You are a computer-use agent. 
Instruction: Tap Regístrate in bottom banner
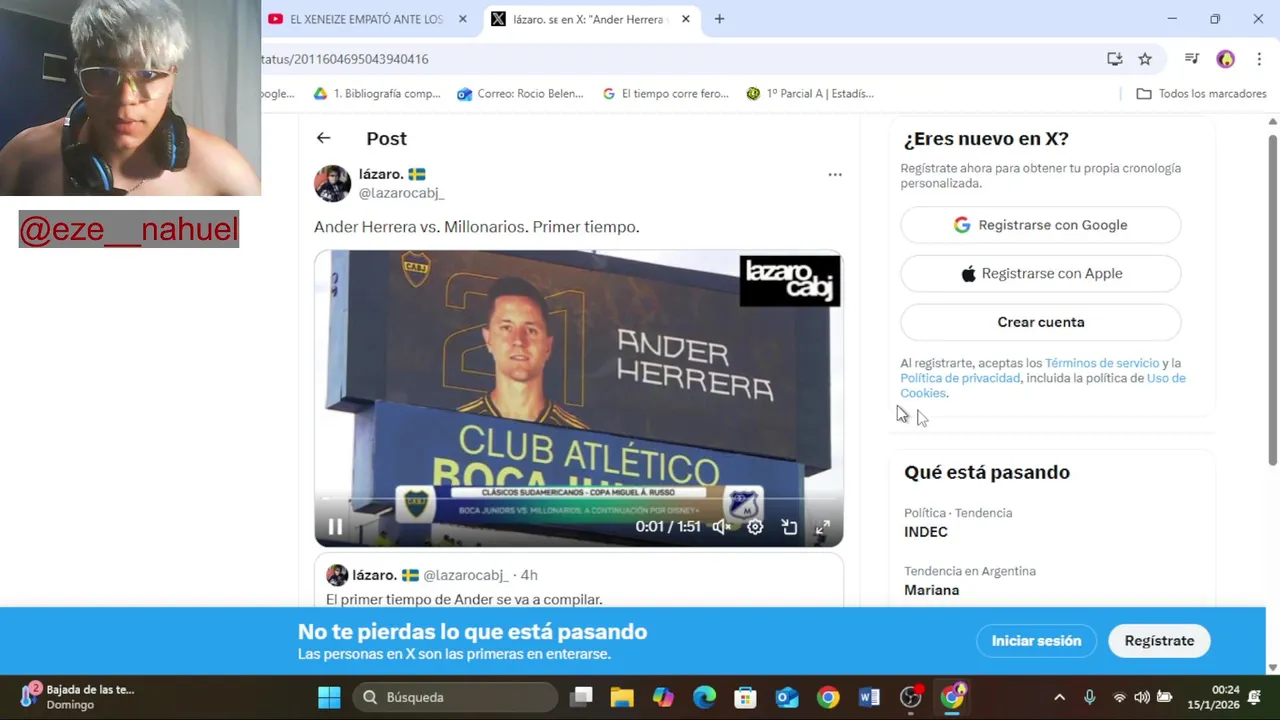(1159, 641)
